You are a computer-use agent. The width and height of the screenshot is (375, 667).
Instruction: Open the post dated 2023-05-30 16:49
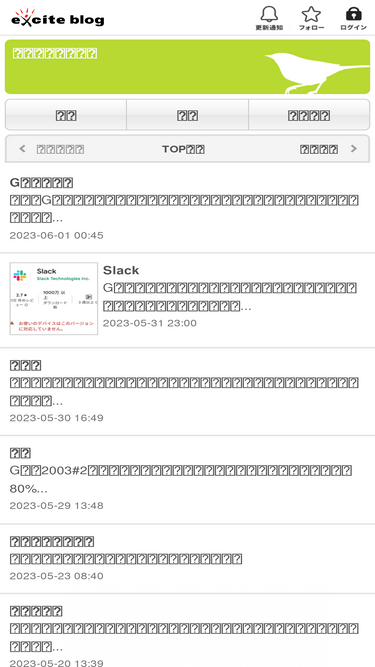[188, 391]
